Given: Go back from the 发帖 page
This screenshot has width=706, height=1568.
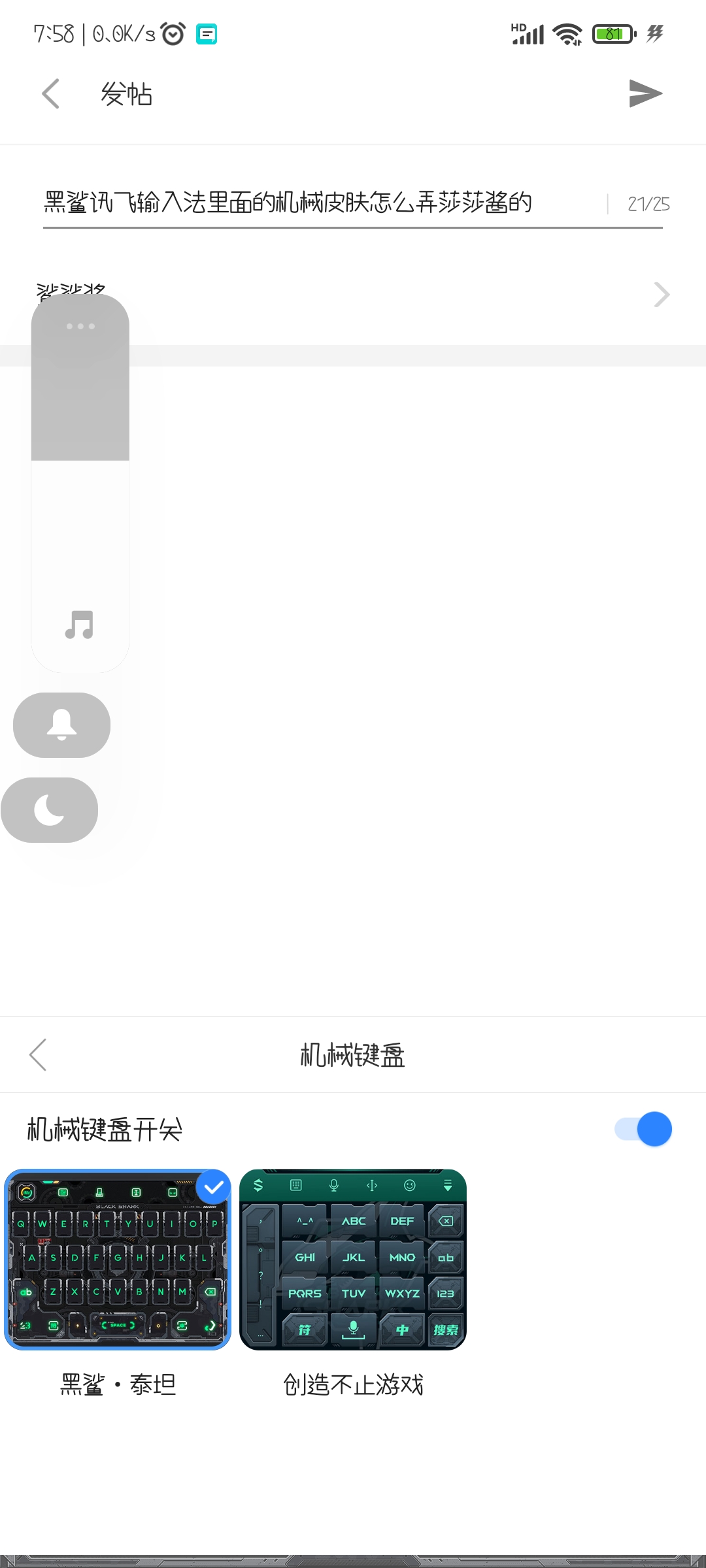Looking at the screenshot, I should pos(51,93).
